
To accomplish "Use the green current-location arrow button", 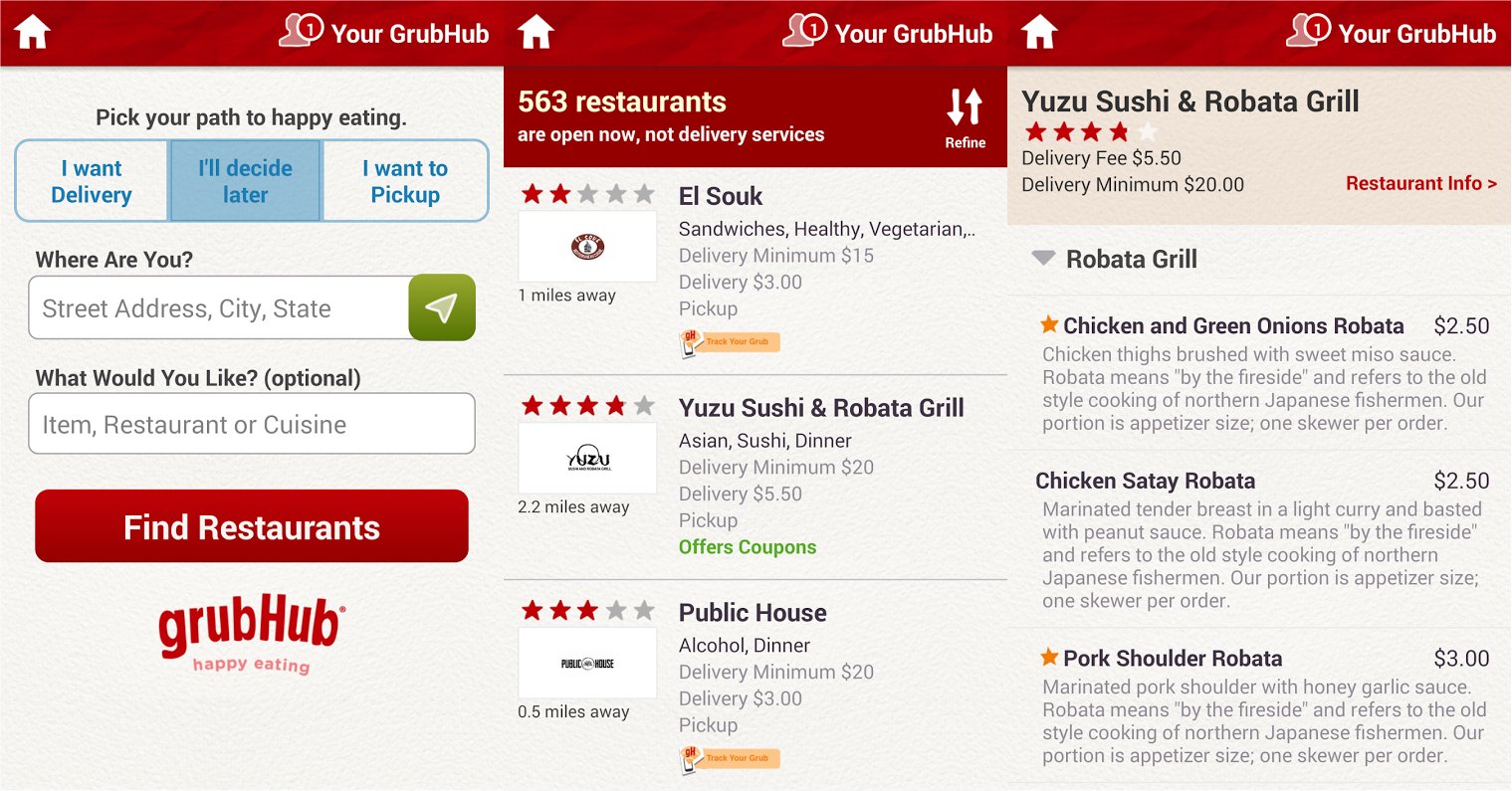I will (x=441, y=308).
